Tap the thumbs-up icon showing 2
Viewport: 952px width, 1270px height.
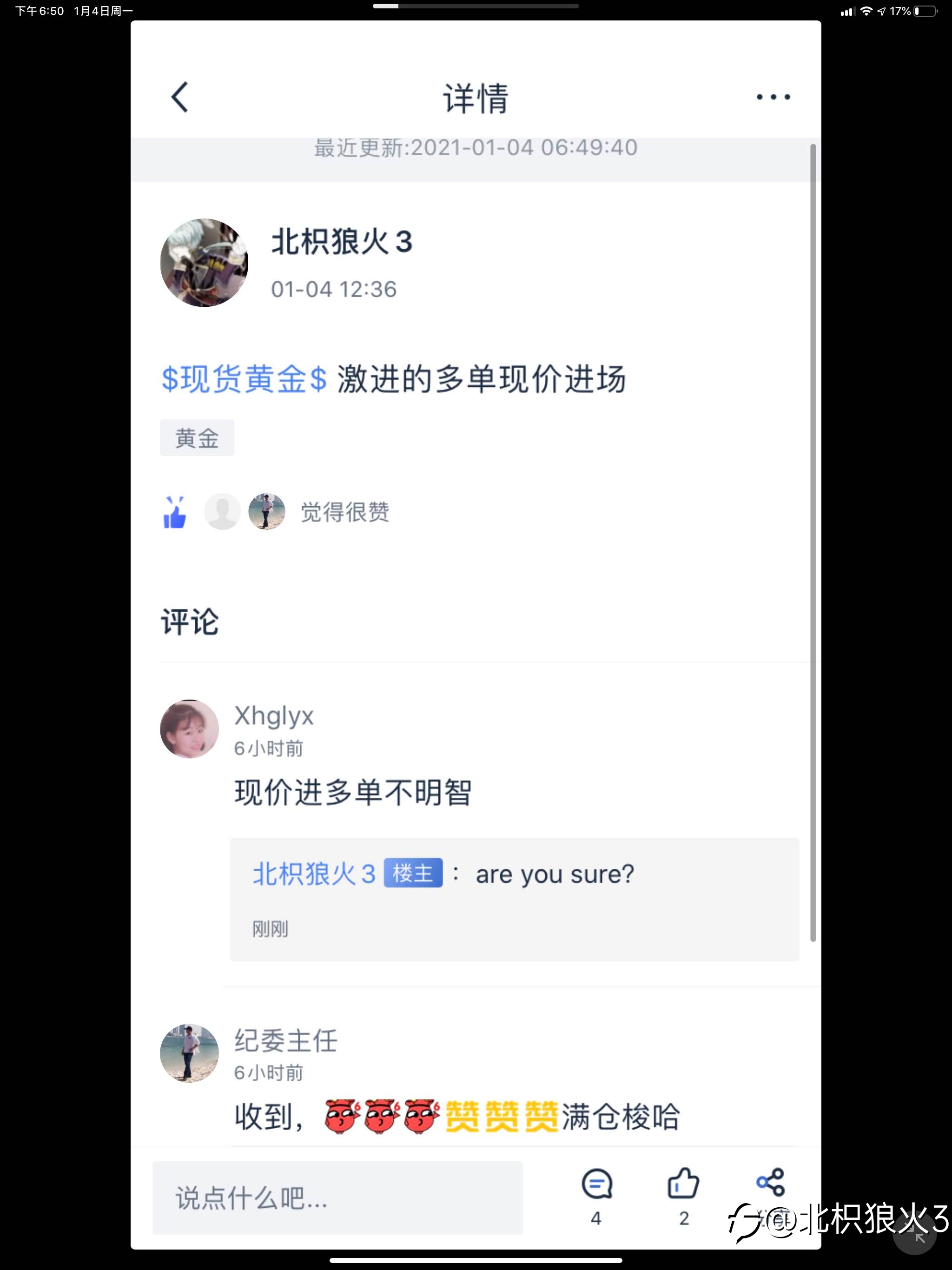coord(683,1195)
